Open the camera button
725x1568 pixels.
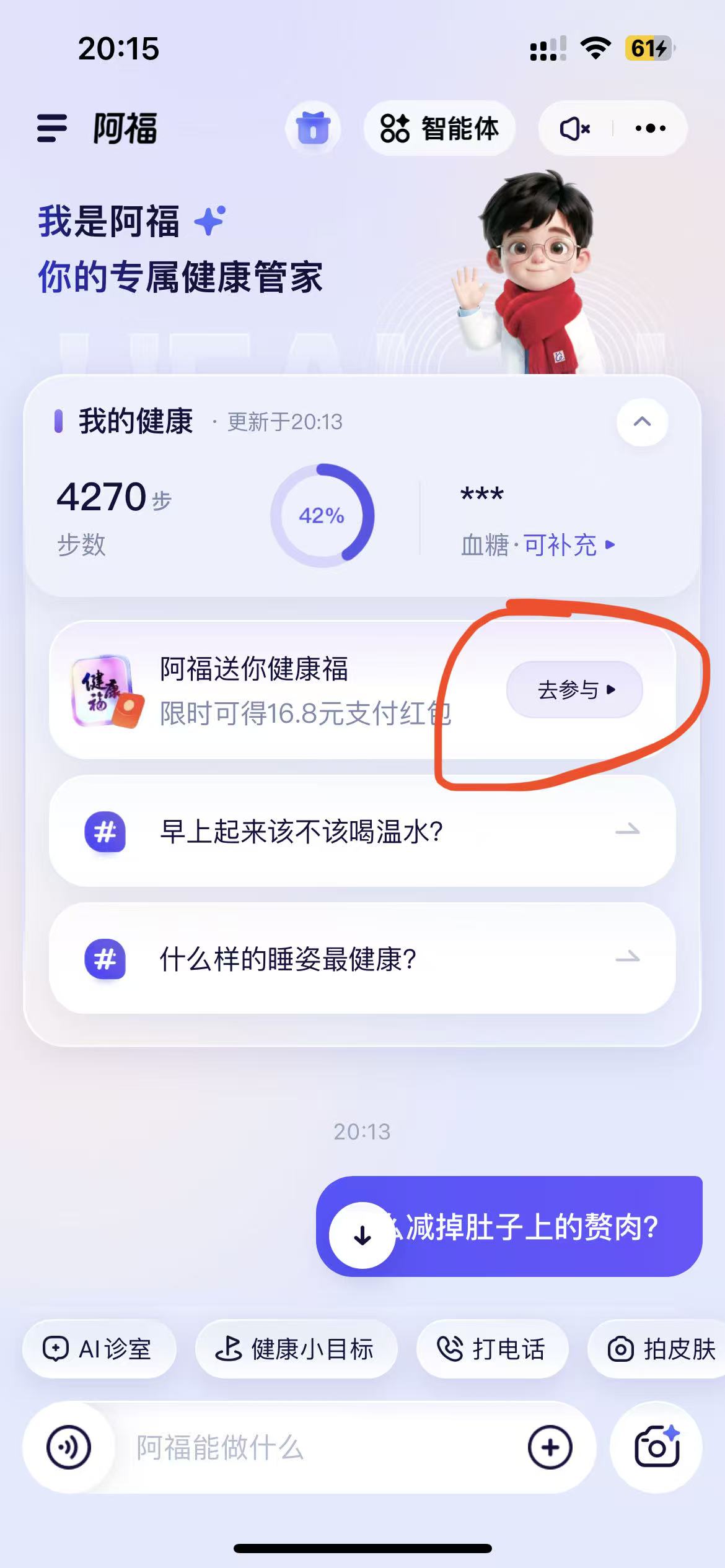[656, 1447]
